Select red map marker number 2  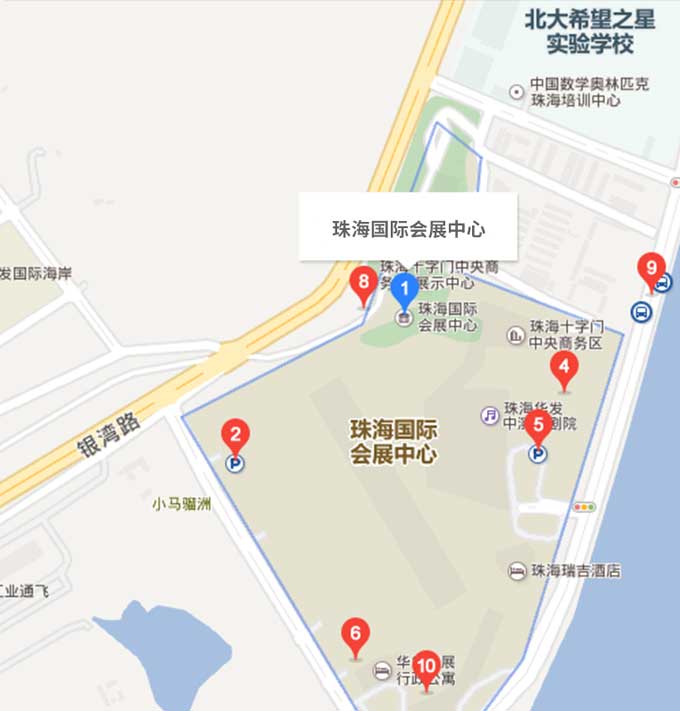tap(235, 435)
